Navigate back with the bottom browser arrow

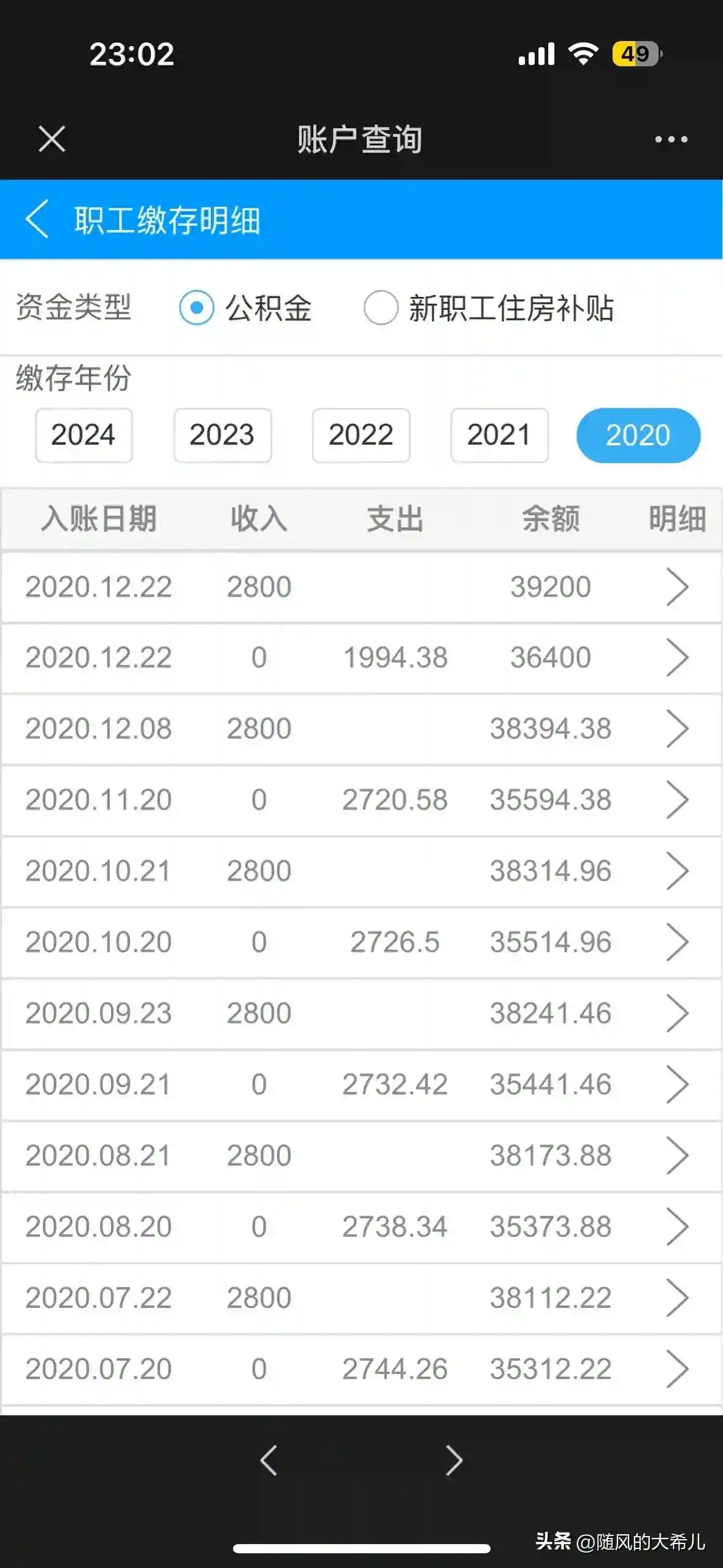coord(269,1460)
